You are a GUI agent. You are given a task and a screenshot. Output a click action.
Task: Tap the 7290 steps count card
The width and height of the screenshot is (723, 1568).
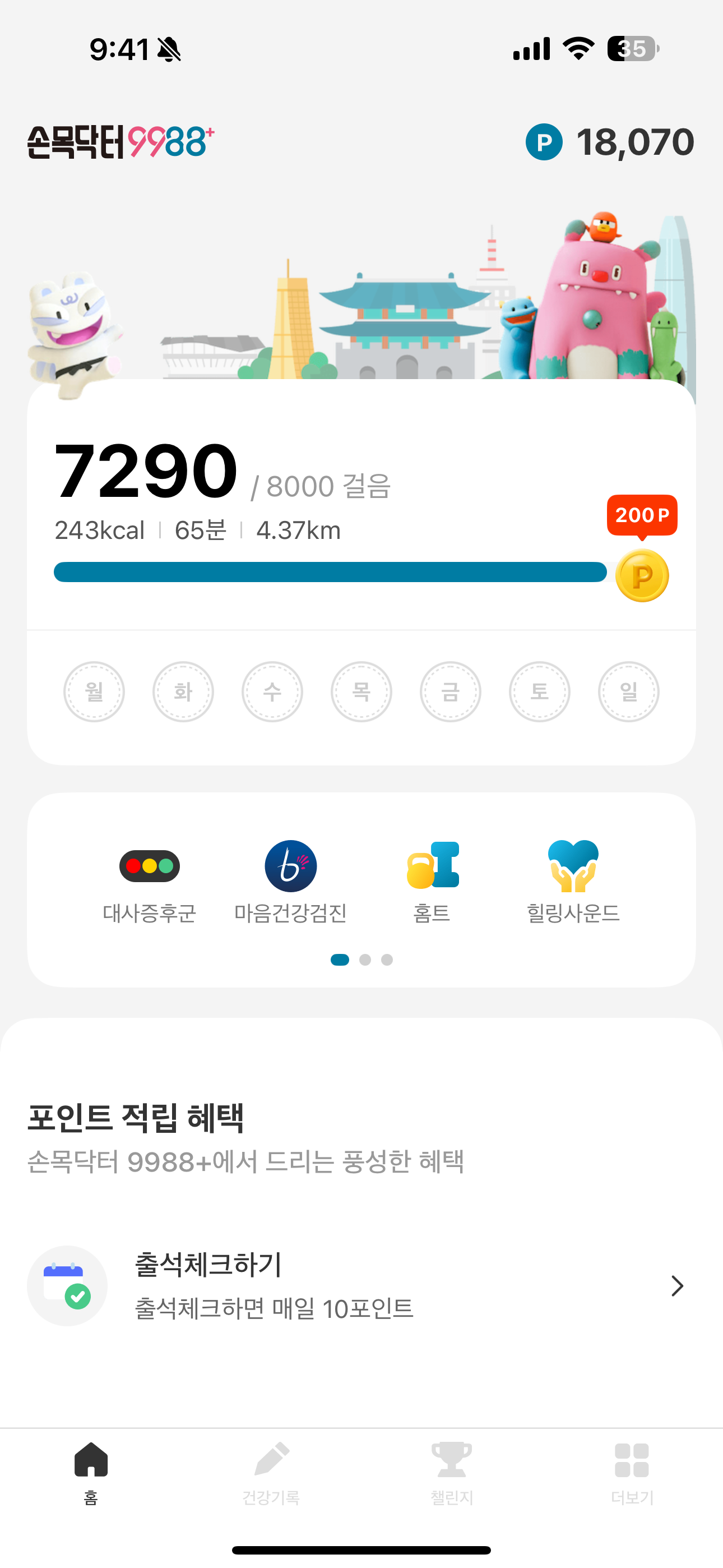(146, 472)
